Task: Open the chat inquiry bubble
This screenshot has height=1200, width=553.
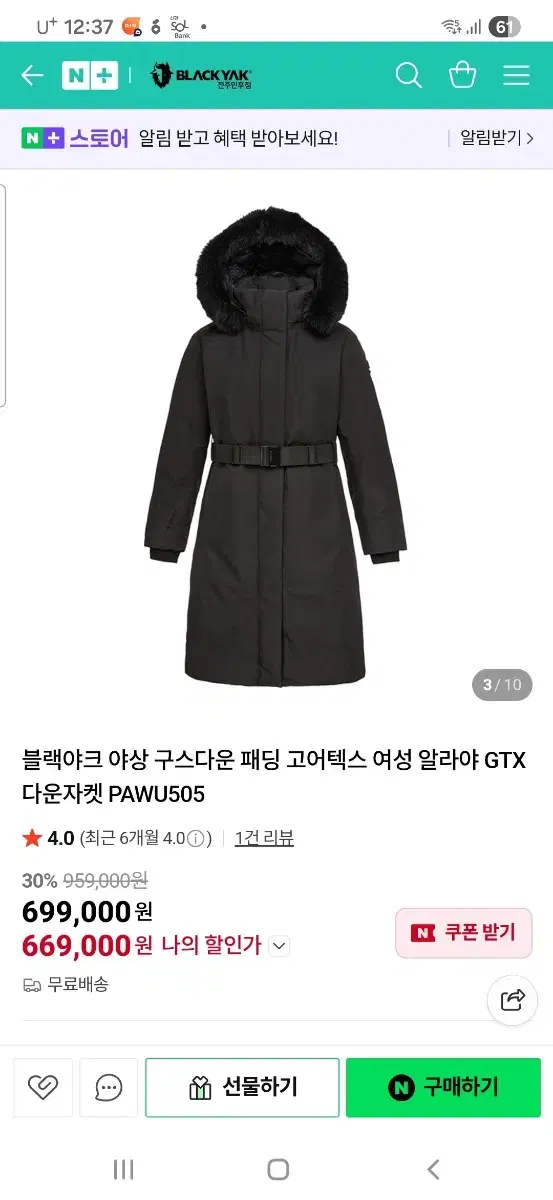Action: pos(109,1087)
